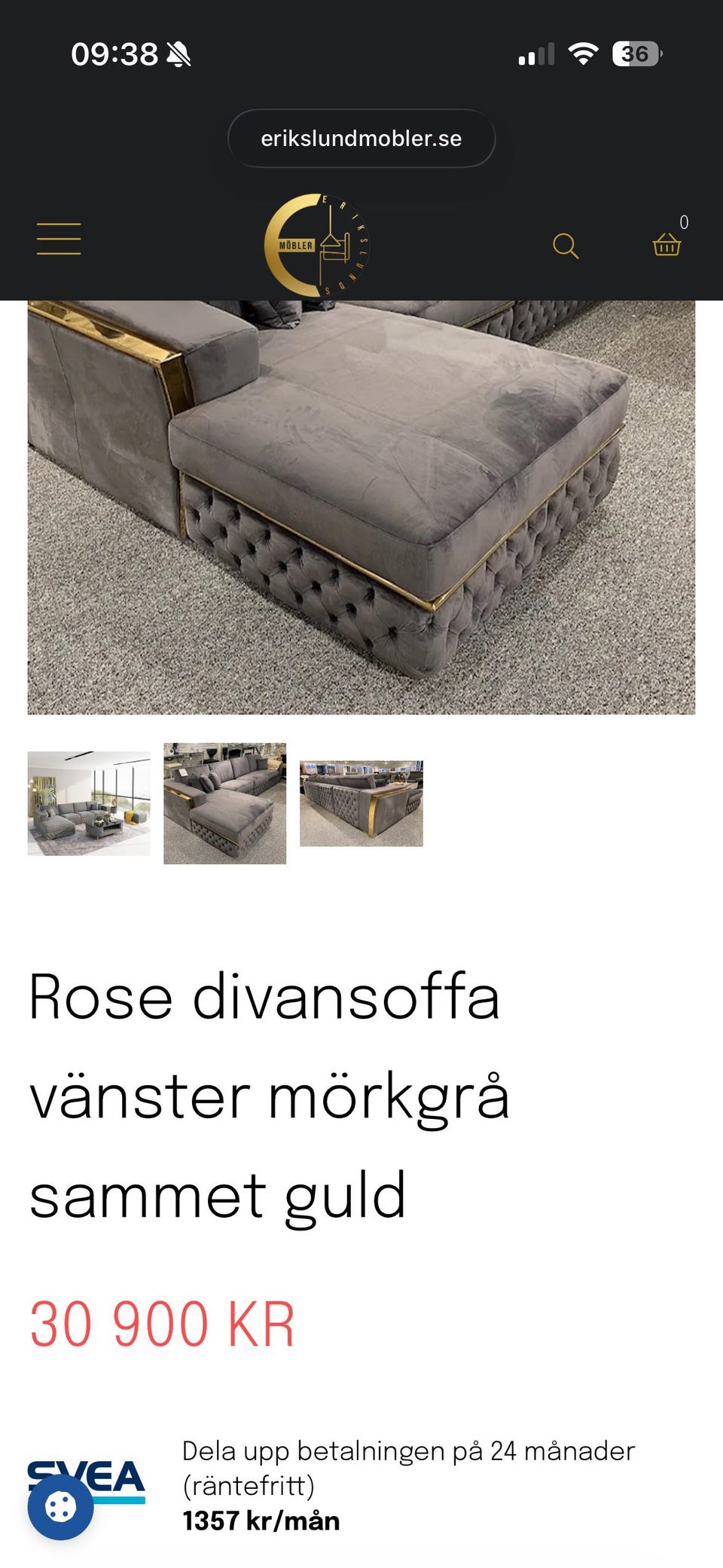Open the main sofa product image
This screenshot has width=723, height=1568.
coord(361,507)
